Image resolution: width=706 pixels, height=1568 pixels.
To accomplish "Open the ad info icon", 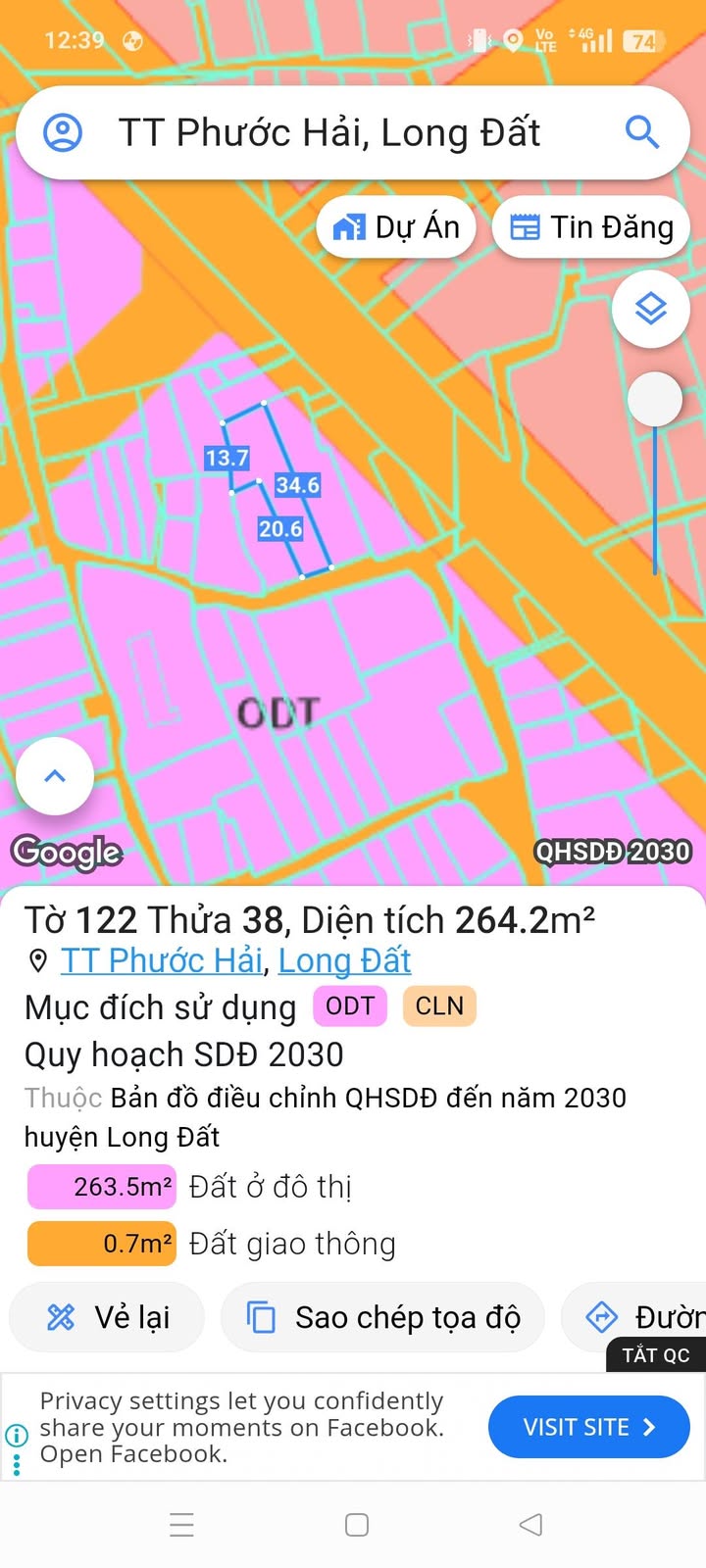I will [x=17, y=1436].
